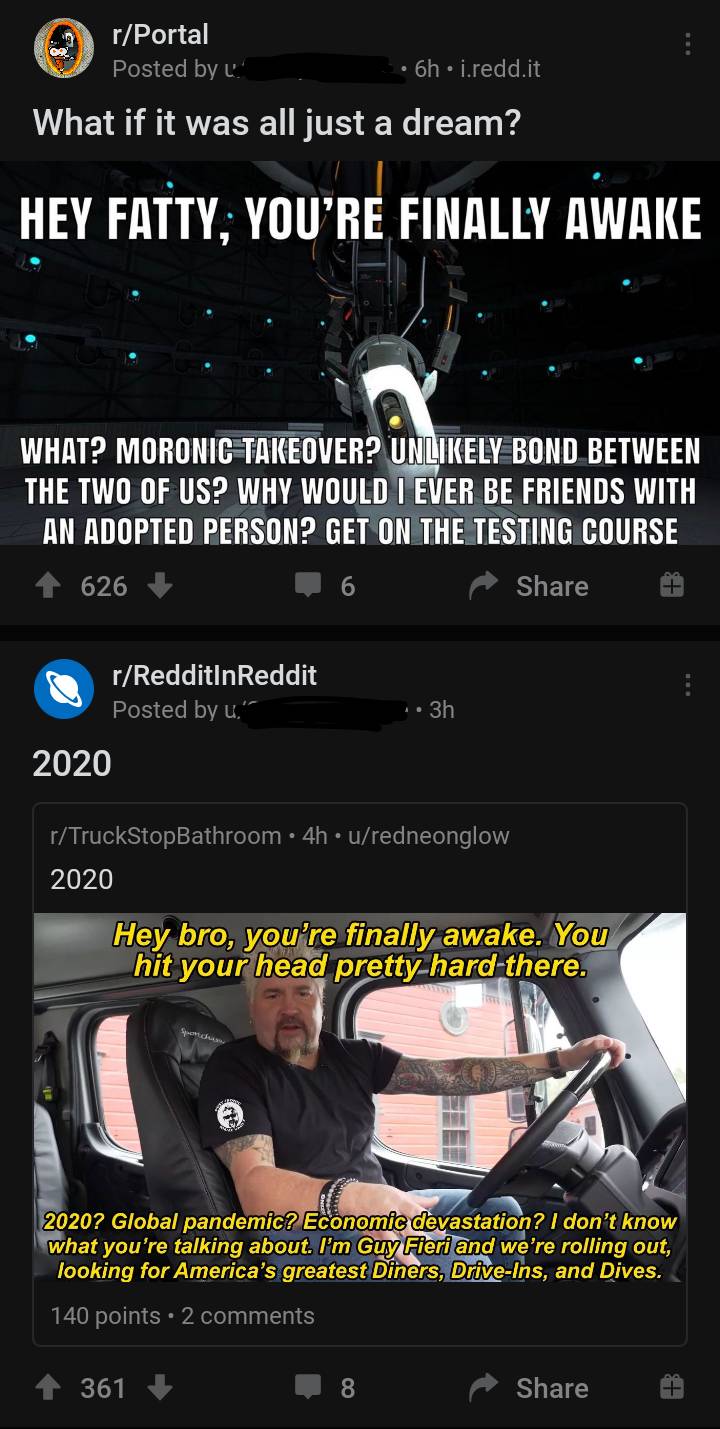Open the r/Portal community avatar

point(63,50)
